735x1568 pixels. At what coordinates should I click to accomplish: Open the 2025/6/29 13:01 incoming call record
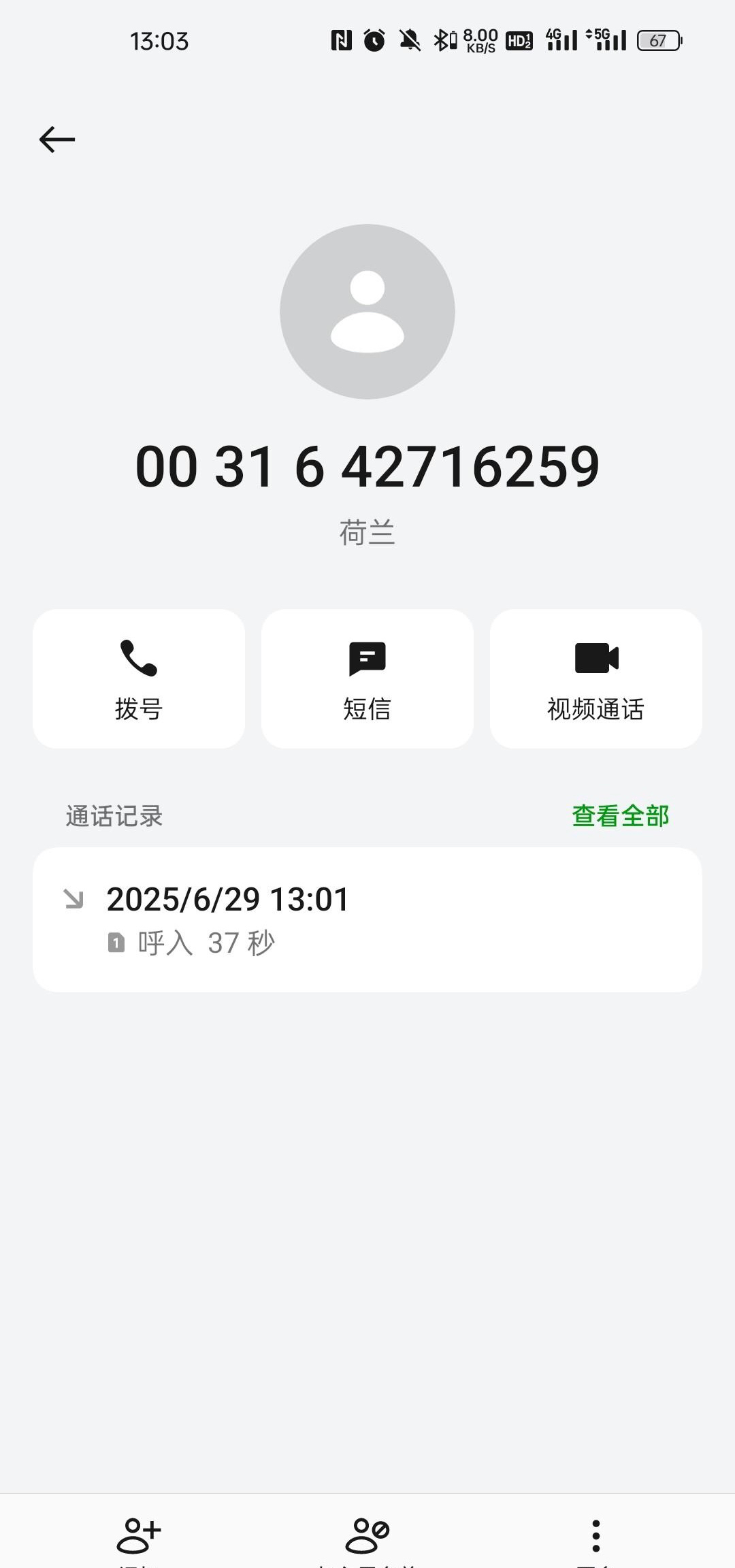[x=367, y=919]
